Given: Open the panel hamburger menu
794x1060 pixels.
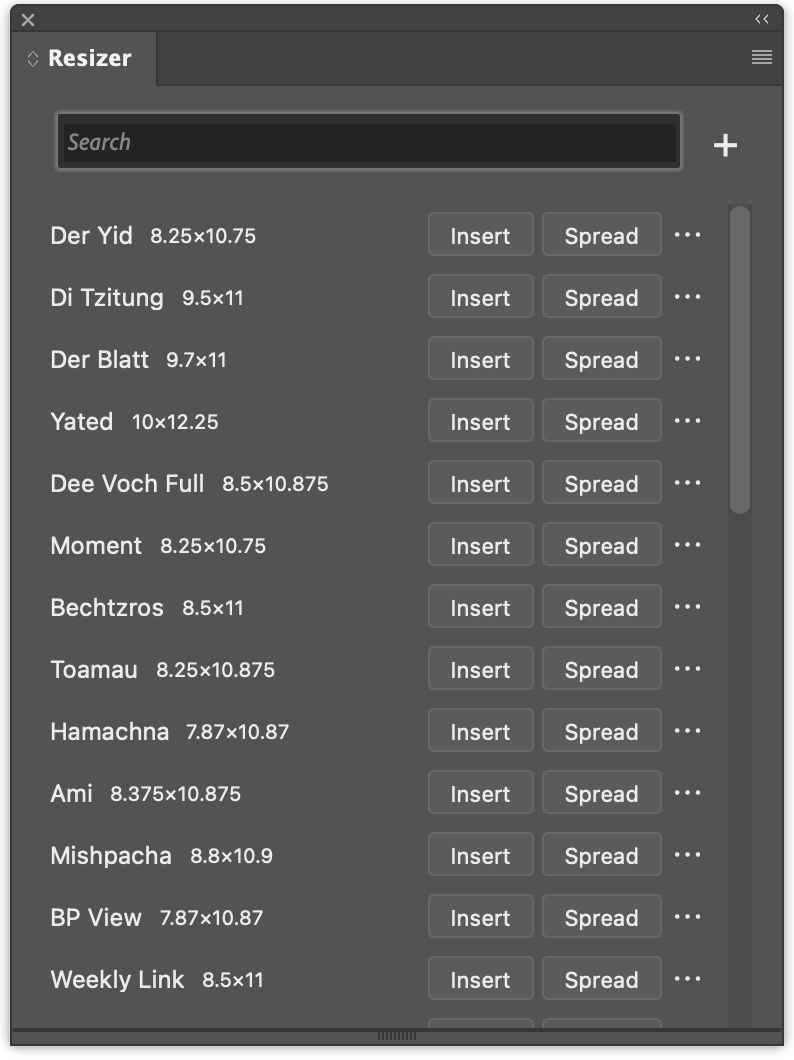Looking at the screenshot, I should coord(762,57).
